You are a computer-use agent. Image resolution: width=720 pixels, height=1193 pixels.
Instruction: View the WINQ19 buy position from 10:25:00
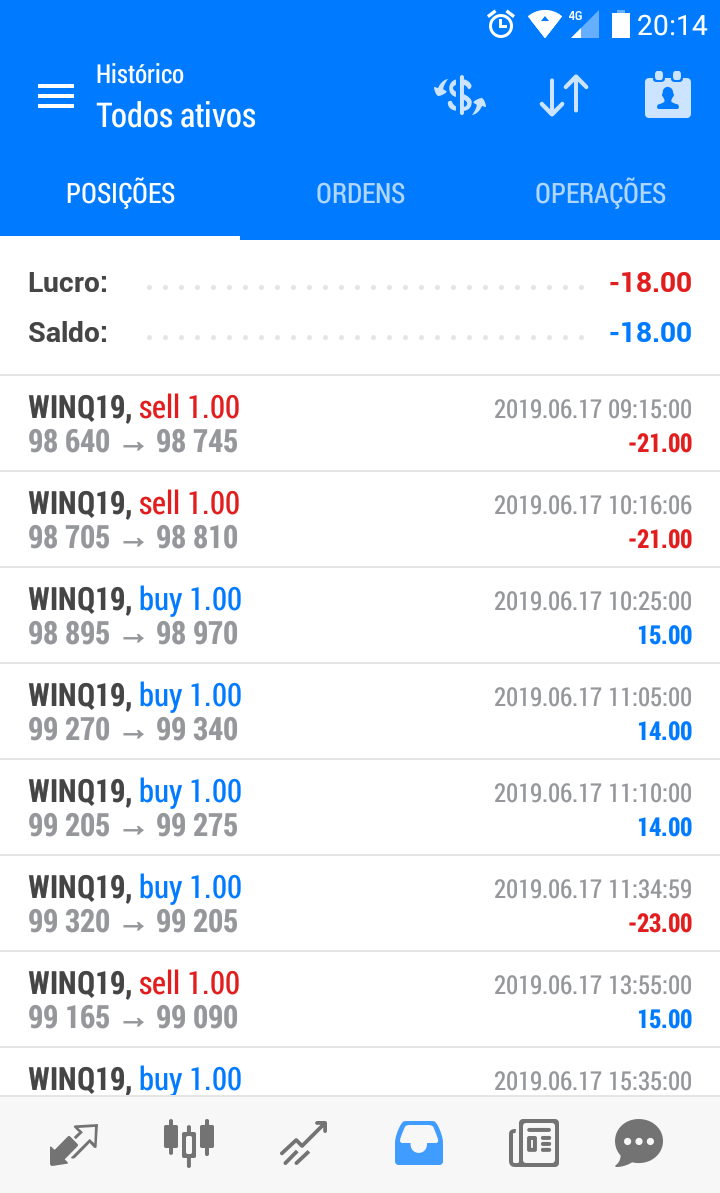click(x=360, y=616)
